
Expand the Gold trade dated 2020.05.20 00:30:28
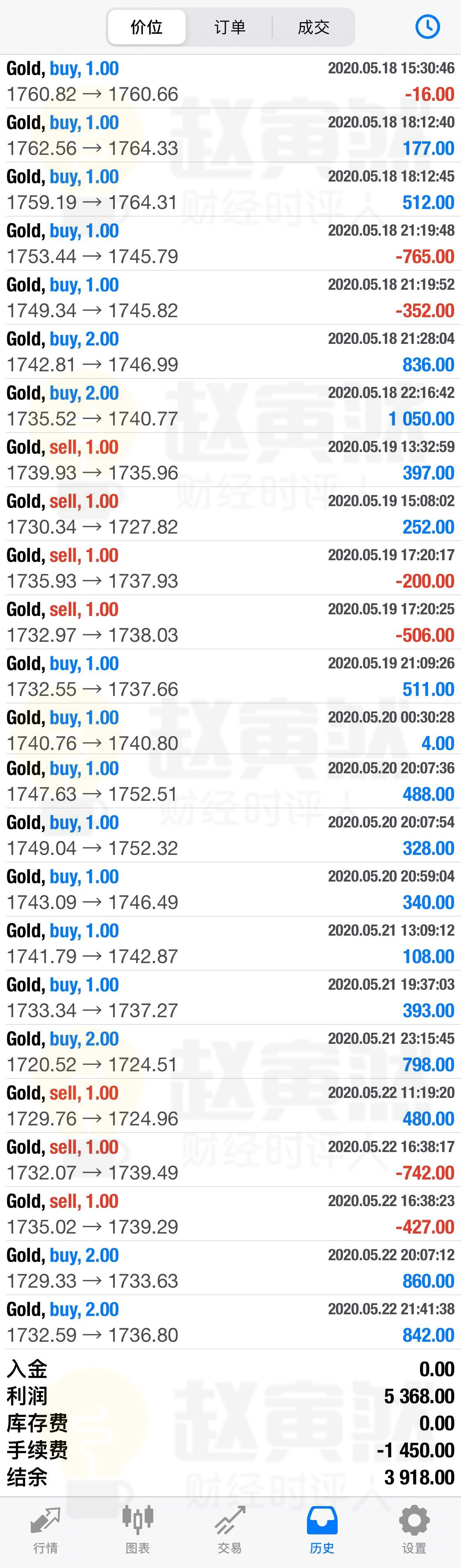point(230,730)
